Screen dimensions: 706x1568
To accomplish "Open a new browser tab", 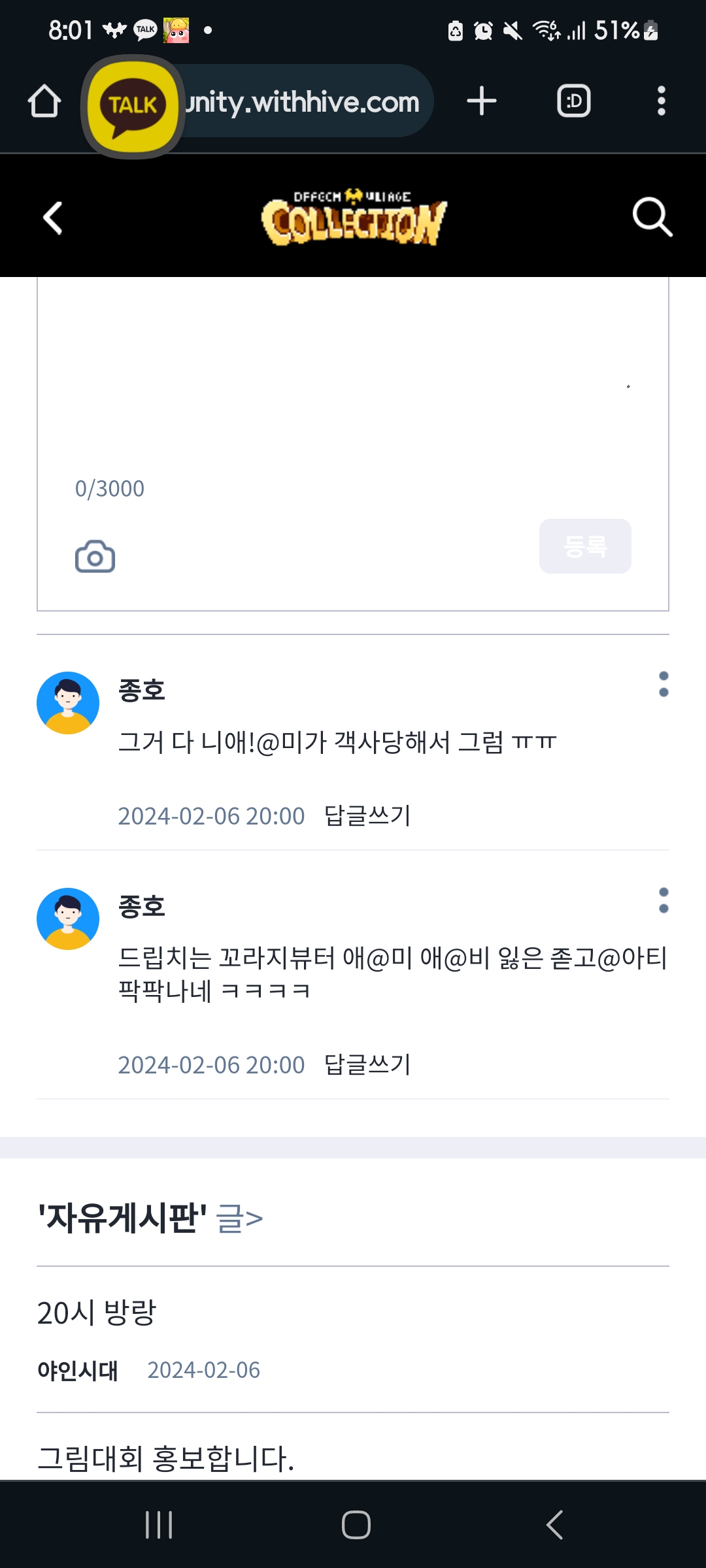I will pyautogui.click(x=482, y=101).
